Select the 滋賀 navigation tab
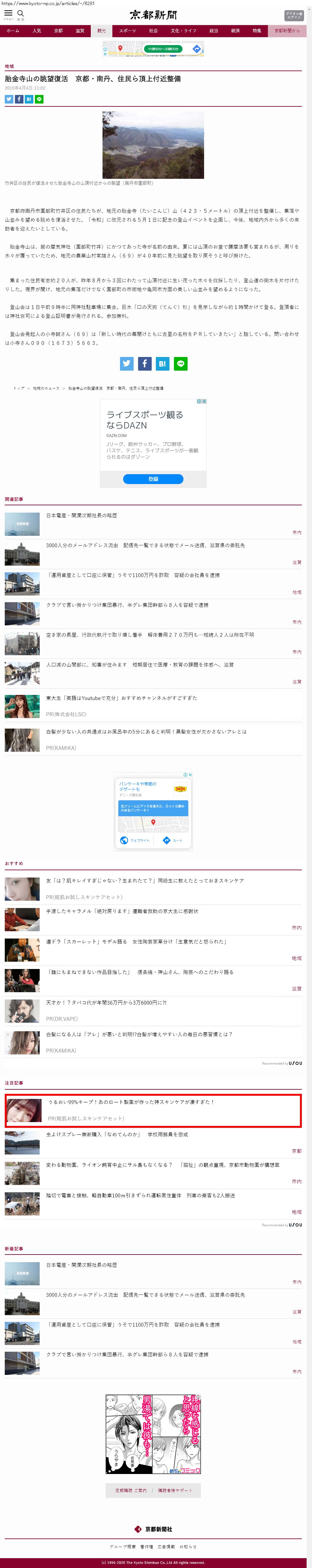 tap(80, 30)
